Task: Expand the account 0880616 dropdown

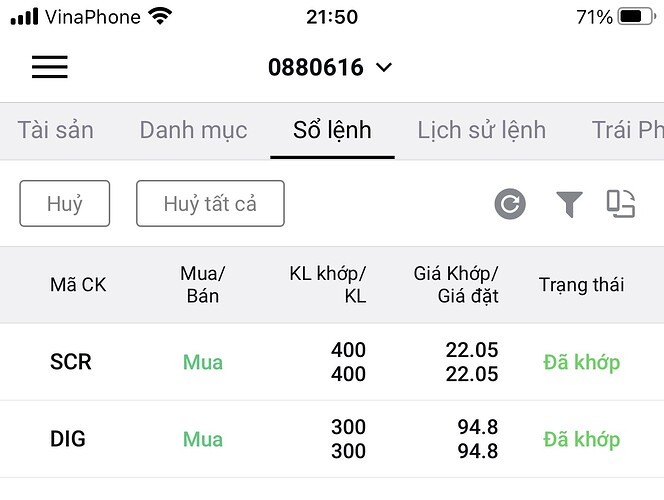Action: point(330,68)
